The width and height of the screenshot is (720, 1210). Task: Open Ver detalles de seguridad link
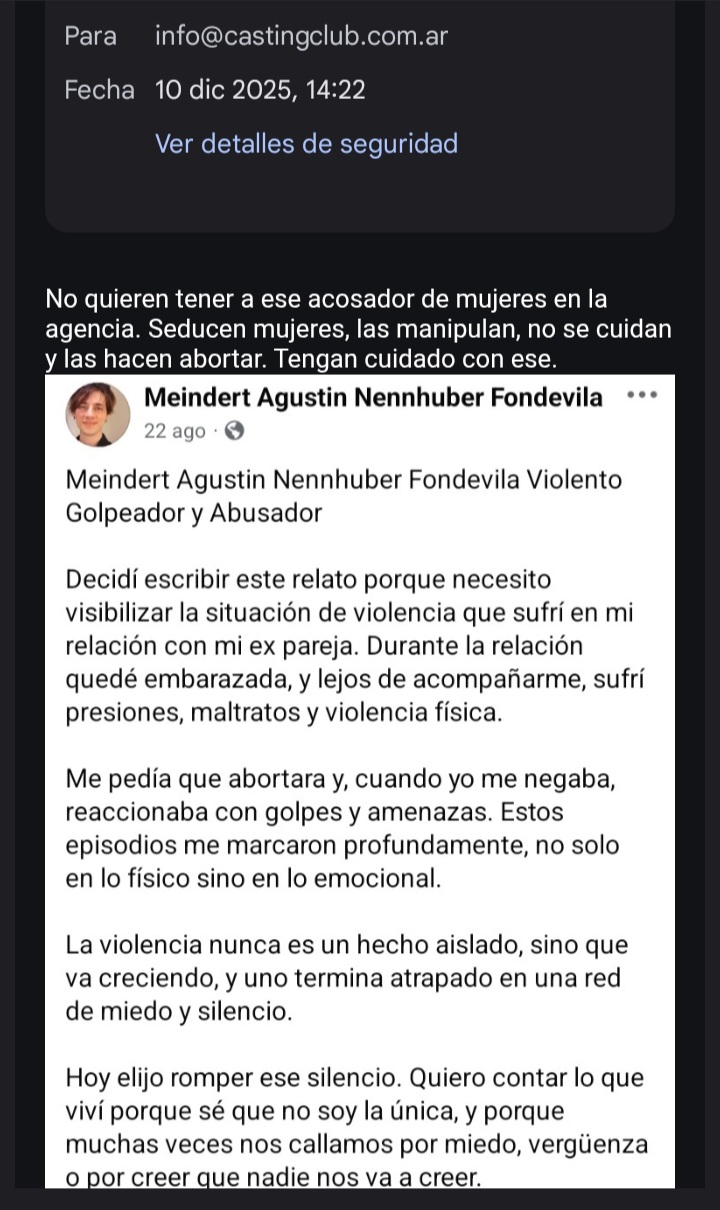click(306, 144)
